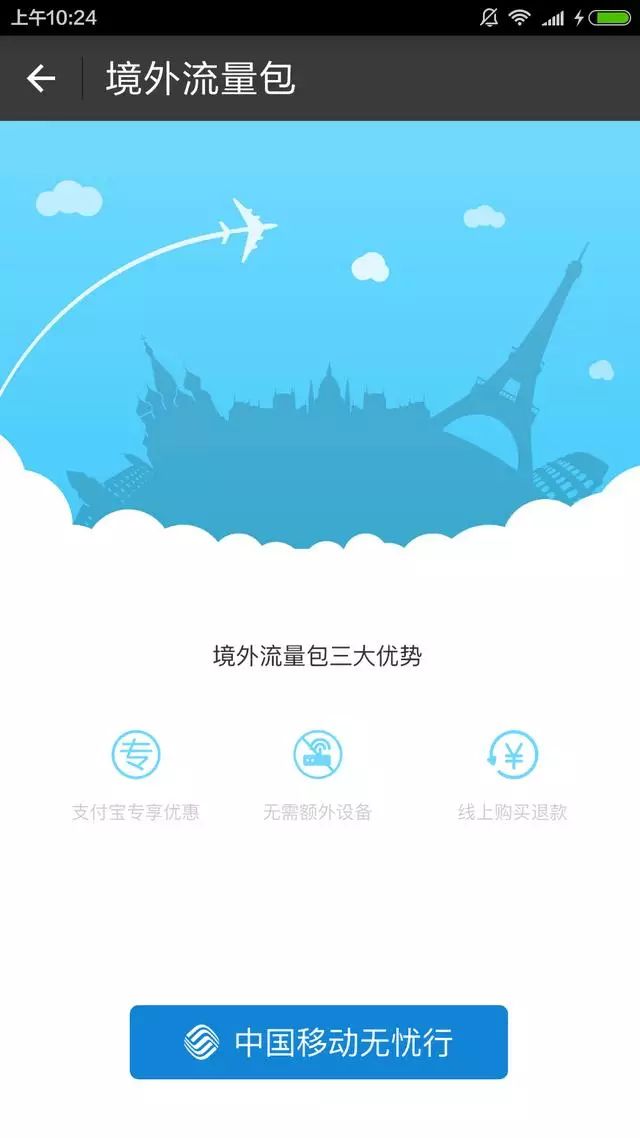Open the 中国移动无忧行 button
The image size is (640, 1138).
[x=319, y=1042]
